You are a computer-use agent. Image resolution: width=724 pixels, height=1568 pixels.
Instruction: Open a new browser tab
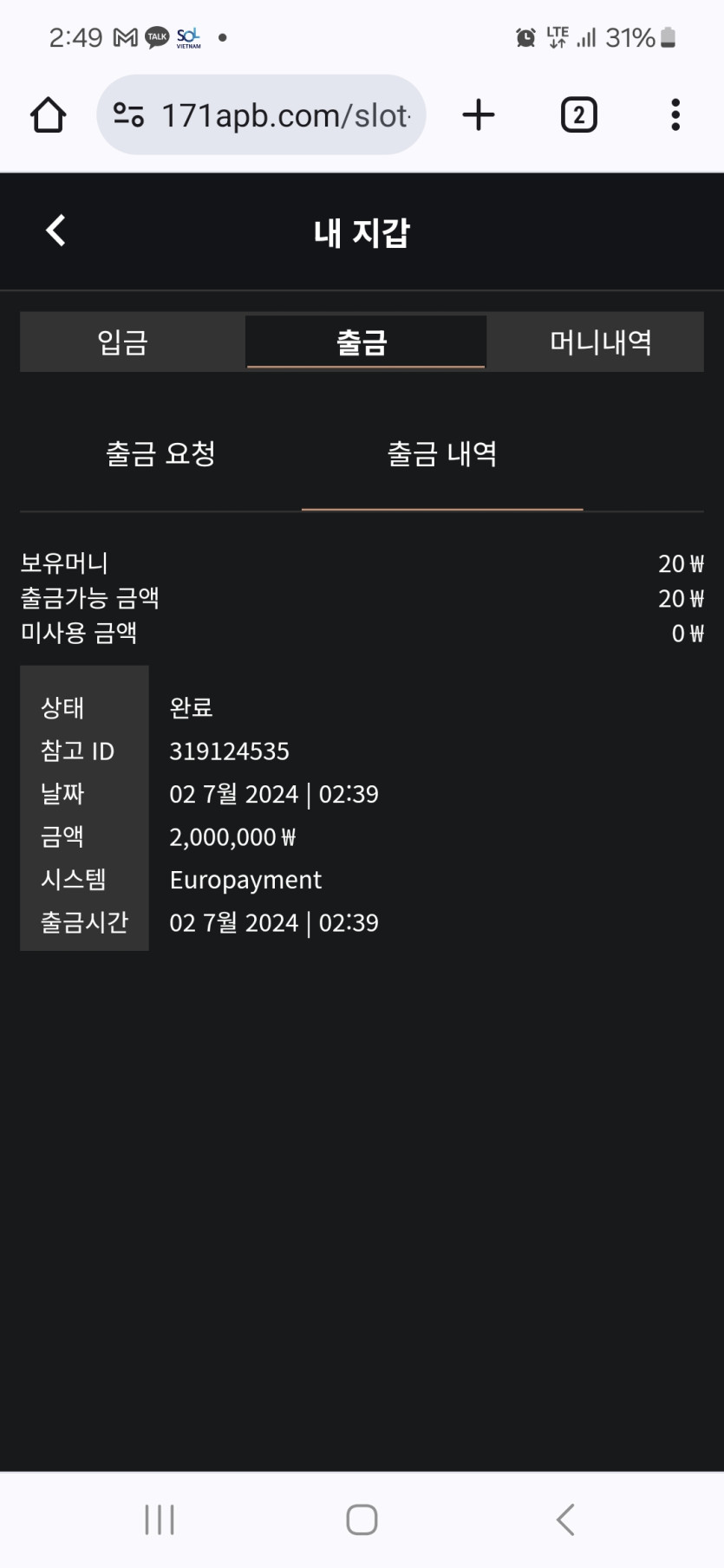478,114
